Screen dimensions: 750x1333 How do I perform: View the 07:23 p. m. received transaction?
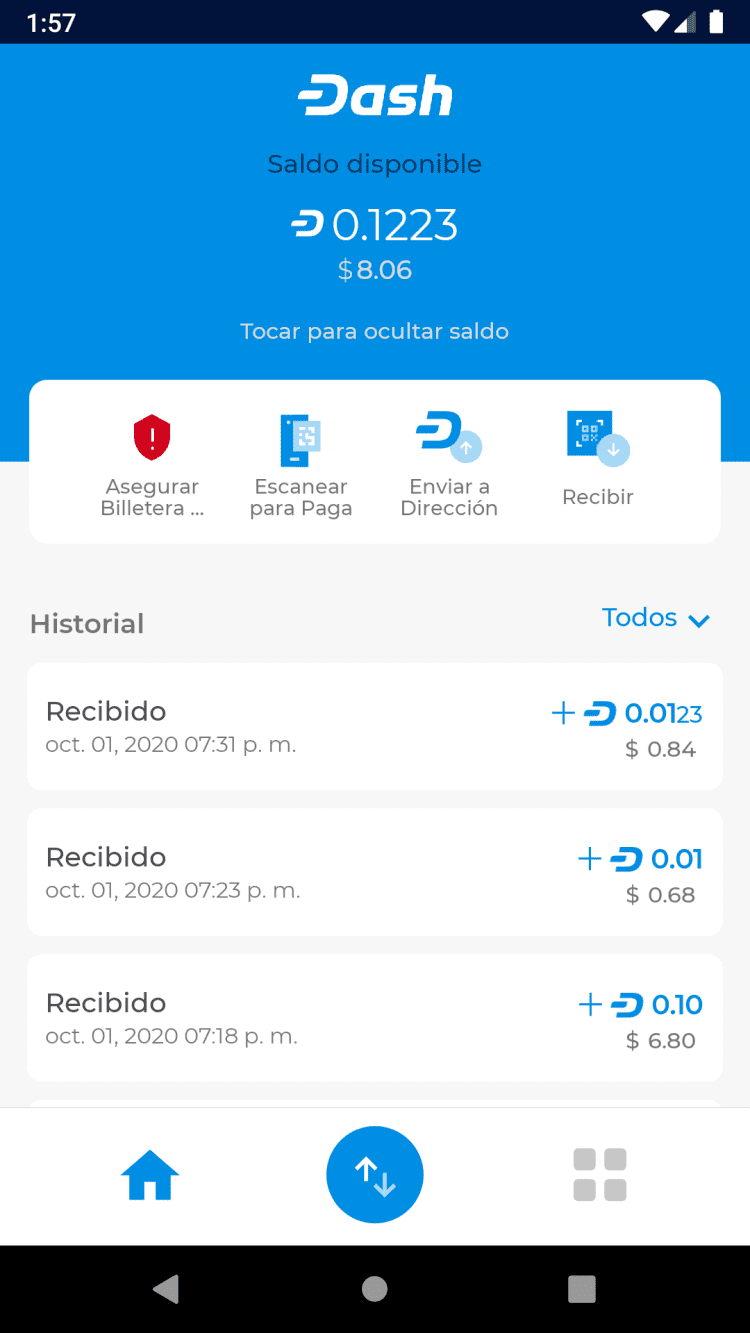point(375,872)
